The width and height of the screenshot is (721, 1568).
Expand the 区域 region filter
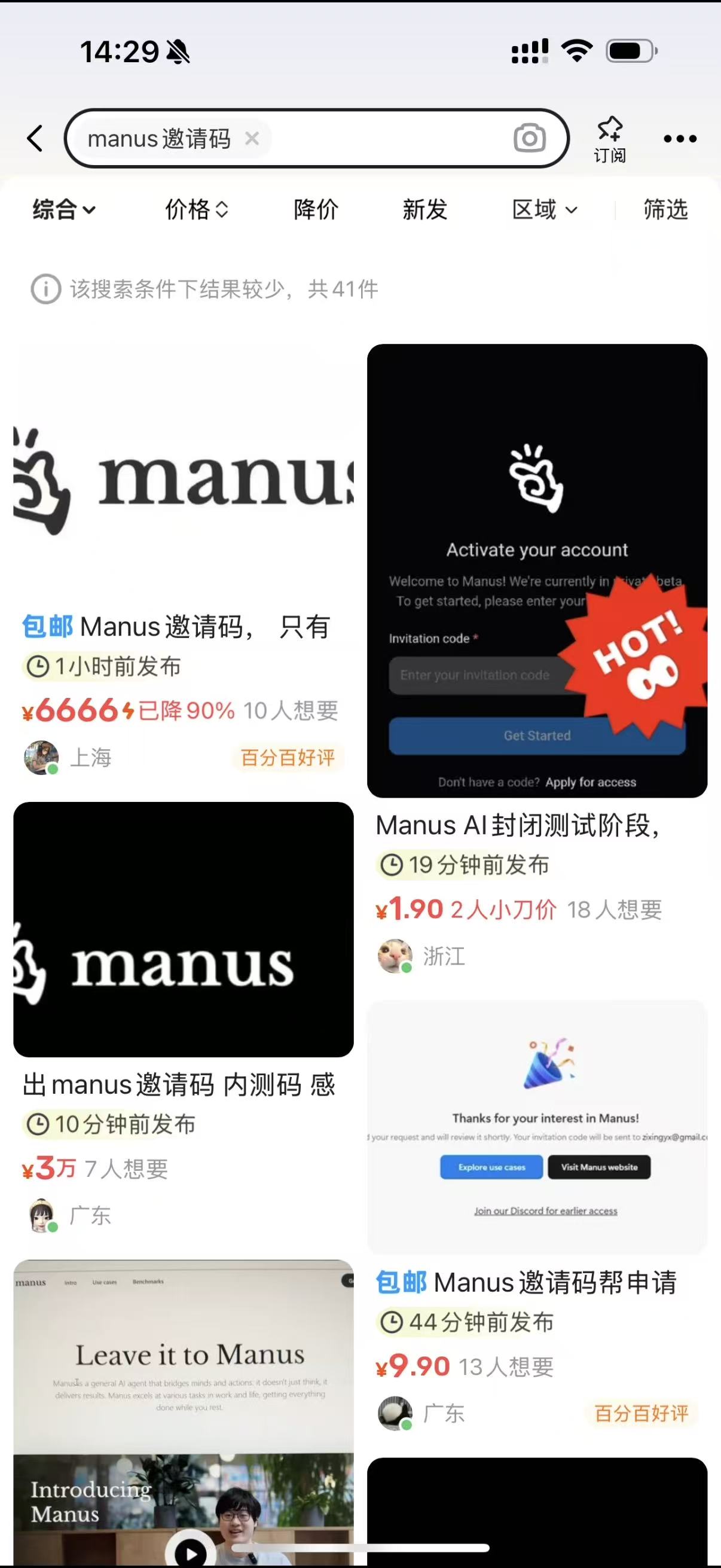(544, 210)
